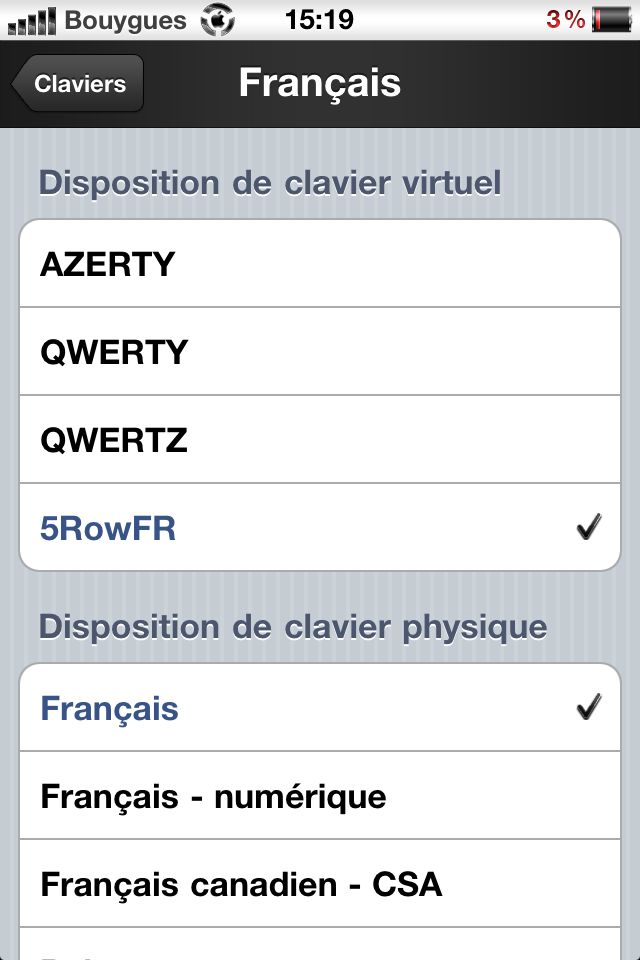Switch virtual layout to QWERTZ
This screenshot has width=640, height=960.
point(320,440)
